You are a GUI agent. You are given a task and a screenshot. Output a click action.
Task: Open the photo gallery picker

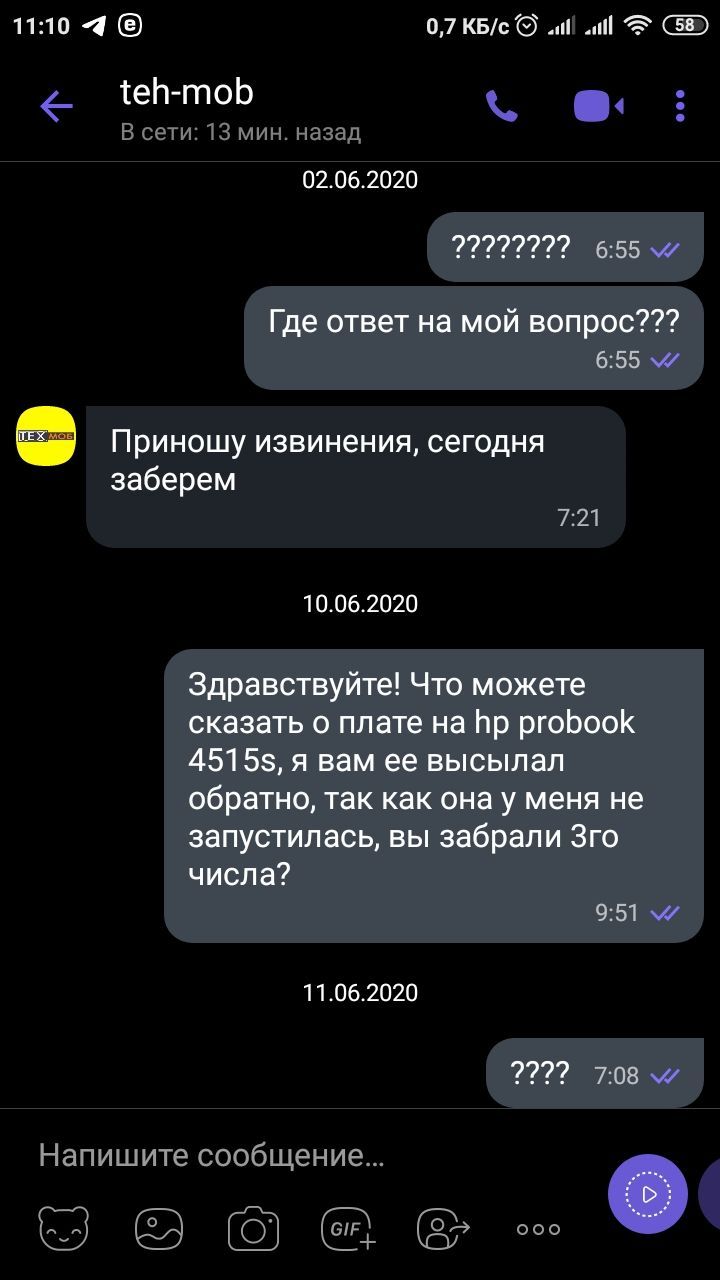coord(159,1228)
